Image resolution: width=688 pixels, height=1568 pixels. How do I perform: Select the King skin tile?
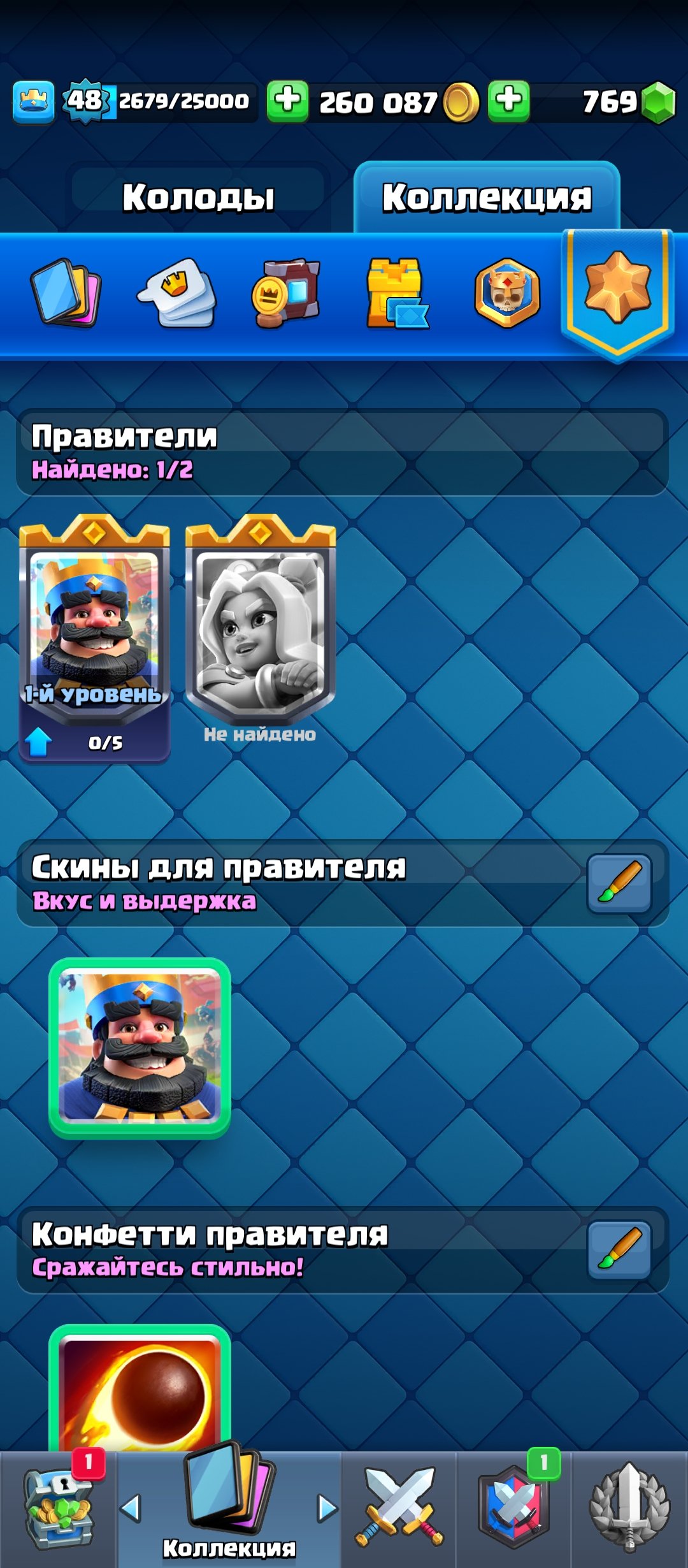coord(140,1047)
